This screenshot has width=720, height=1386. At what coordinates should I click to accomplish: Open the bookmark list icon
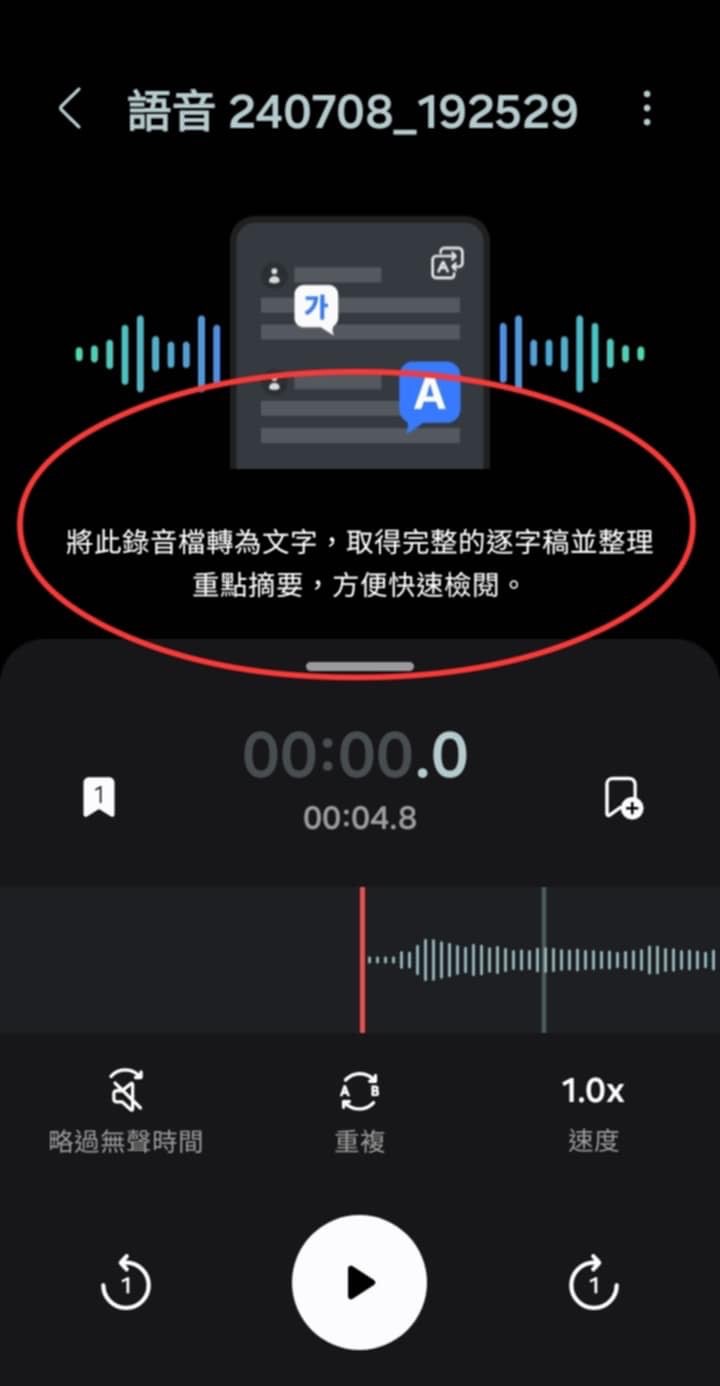98,798
